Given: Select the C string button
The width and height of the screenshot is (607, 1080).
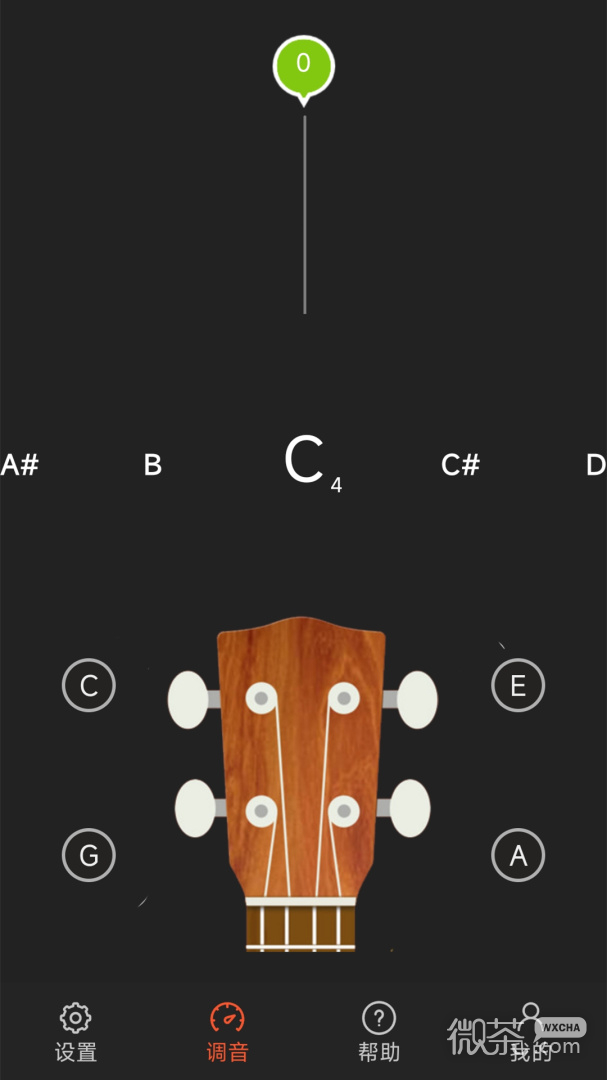Looking at the screenshot, I should point(89,686).
